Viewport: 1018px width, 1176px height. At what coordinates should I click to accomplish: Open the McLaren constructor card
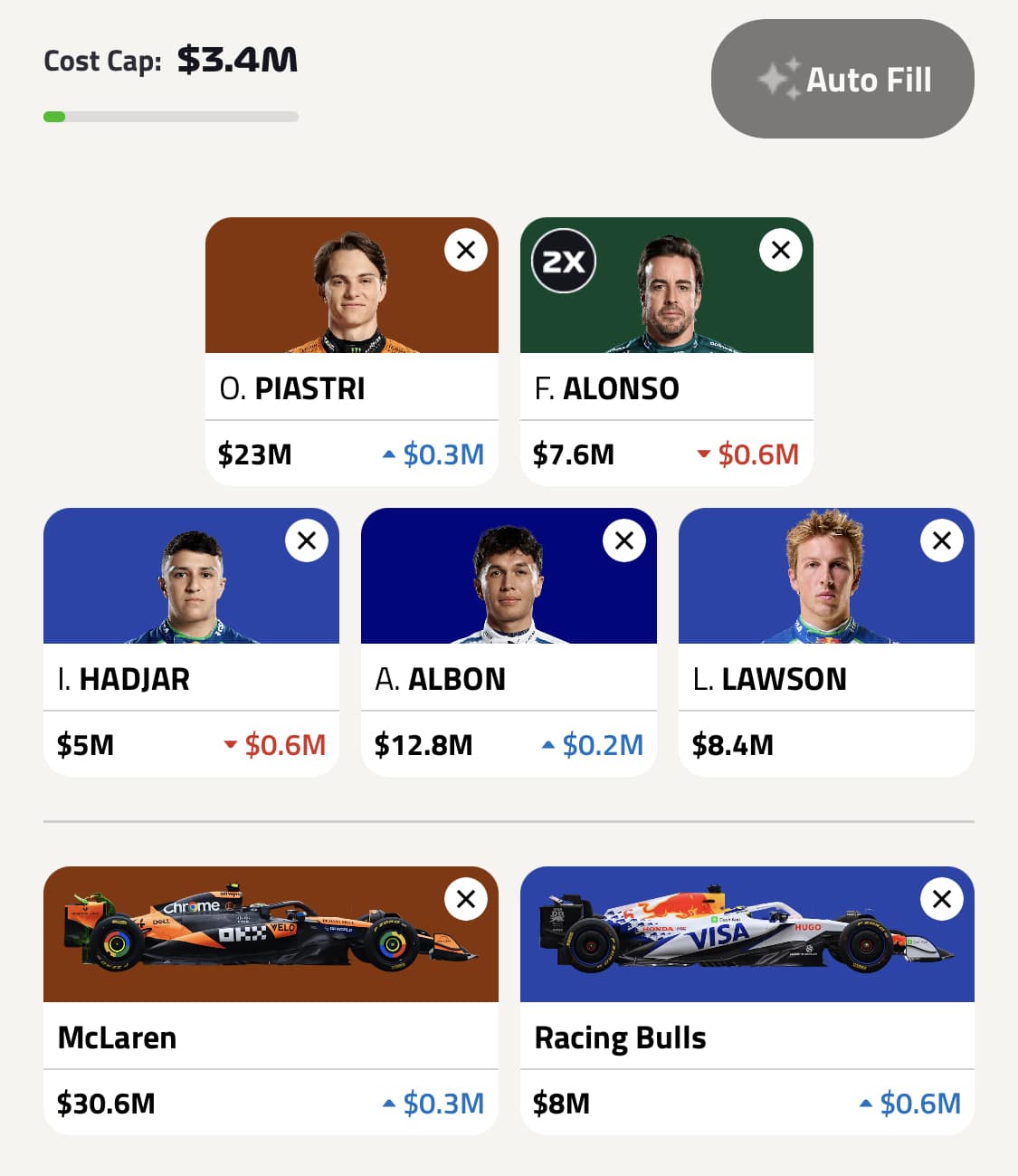click(271, 1037)
